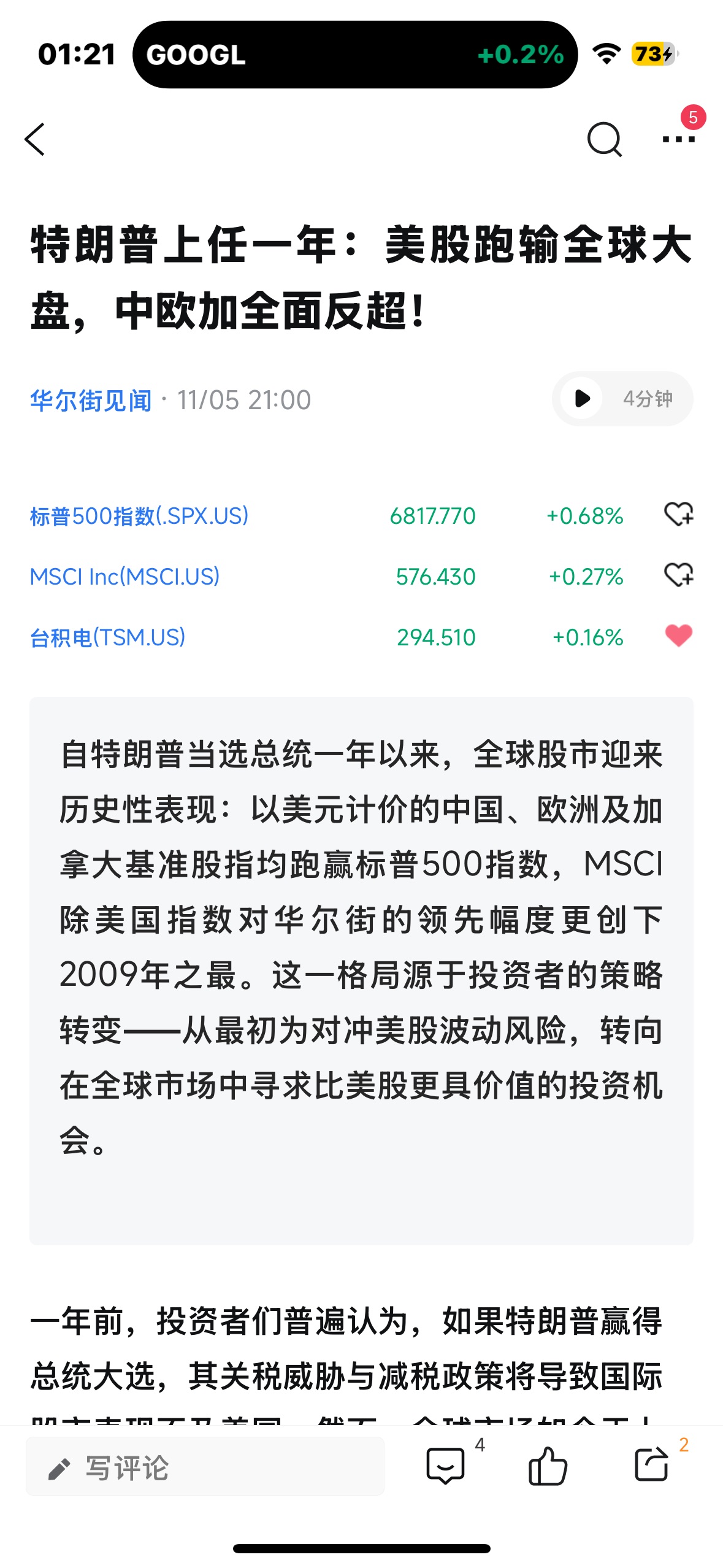Add 标普500指数 to watchlist
Screen dimensions: 723x1568
click(678, 514)
